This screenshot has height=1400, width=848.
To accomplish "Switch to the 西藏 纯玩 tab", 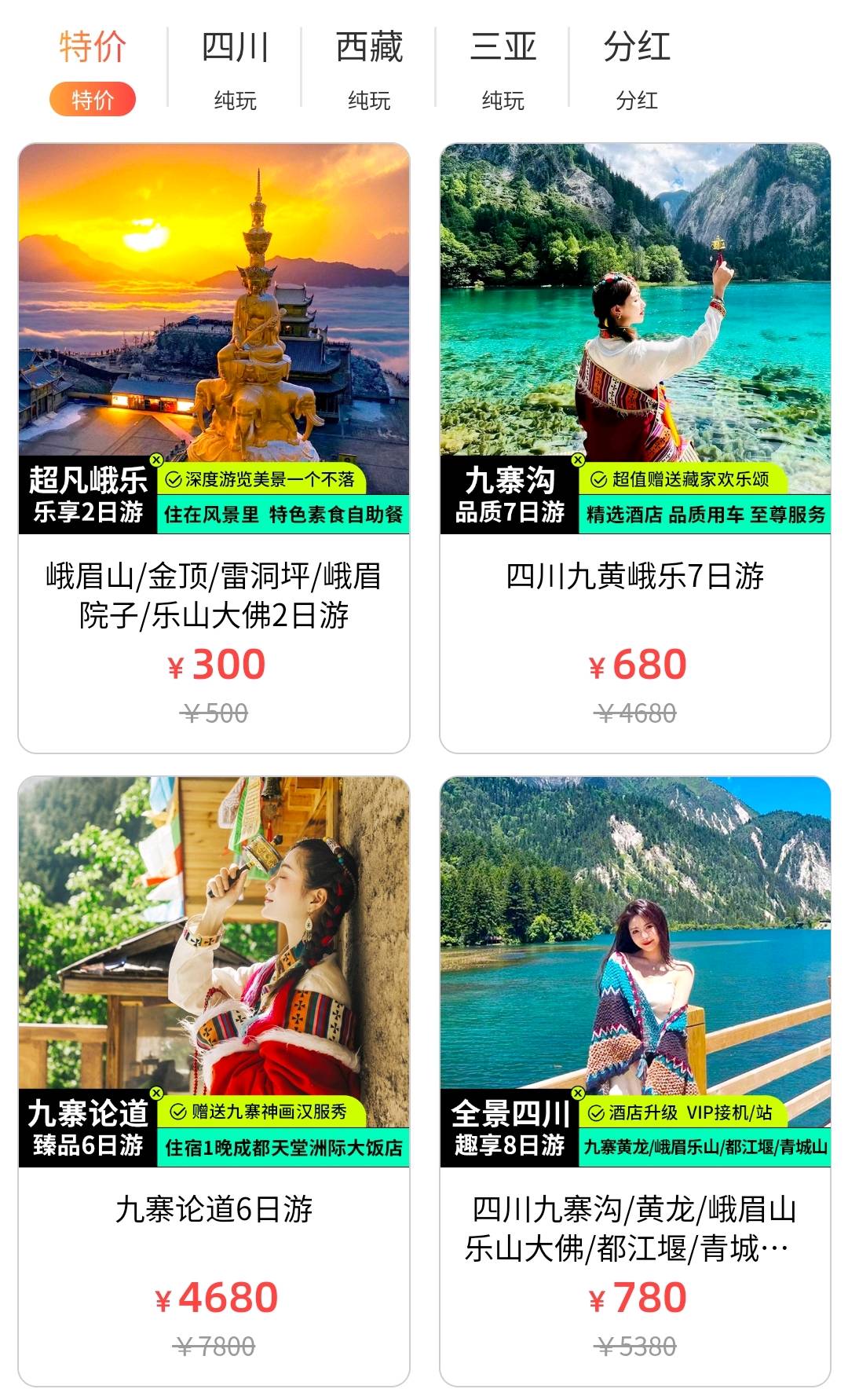I will coord(369,69).
